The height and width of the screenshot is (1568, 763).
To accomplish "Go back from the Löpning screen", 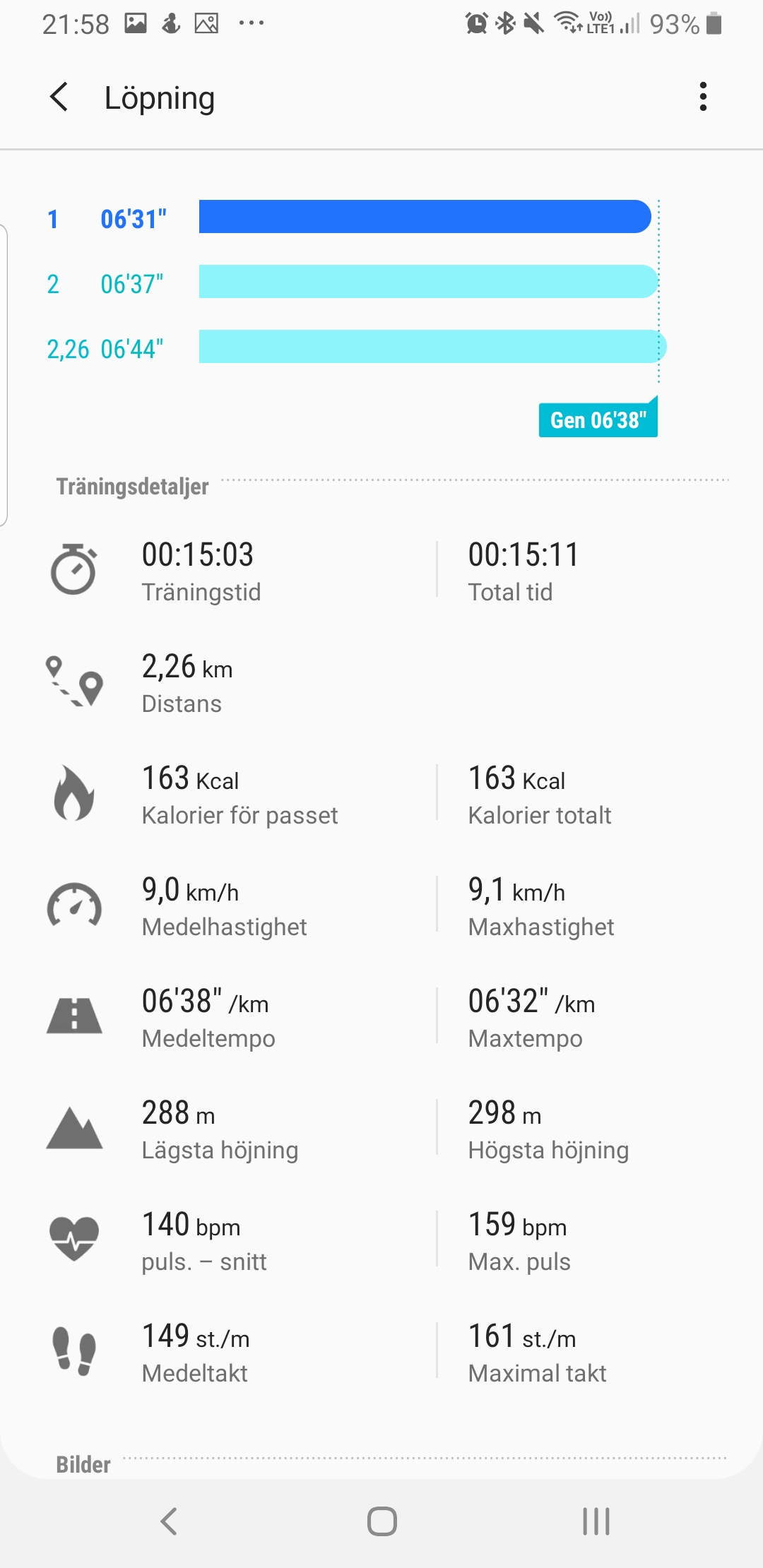I will [59, 97].
